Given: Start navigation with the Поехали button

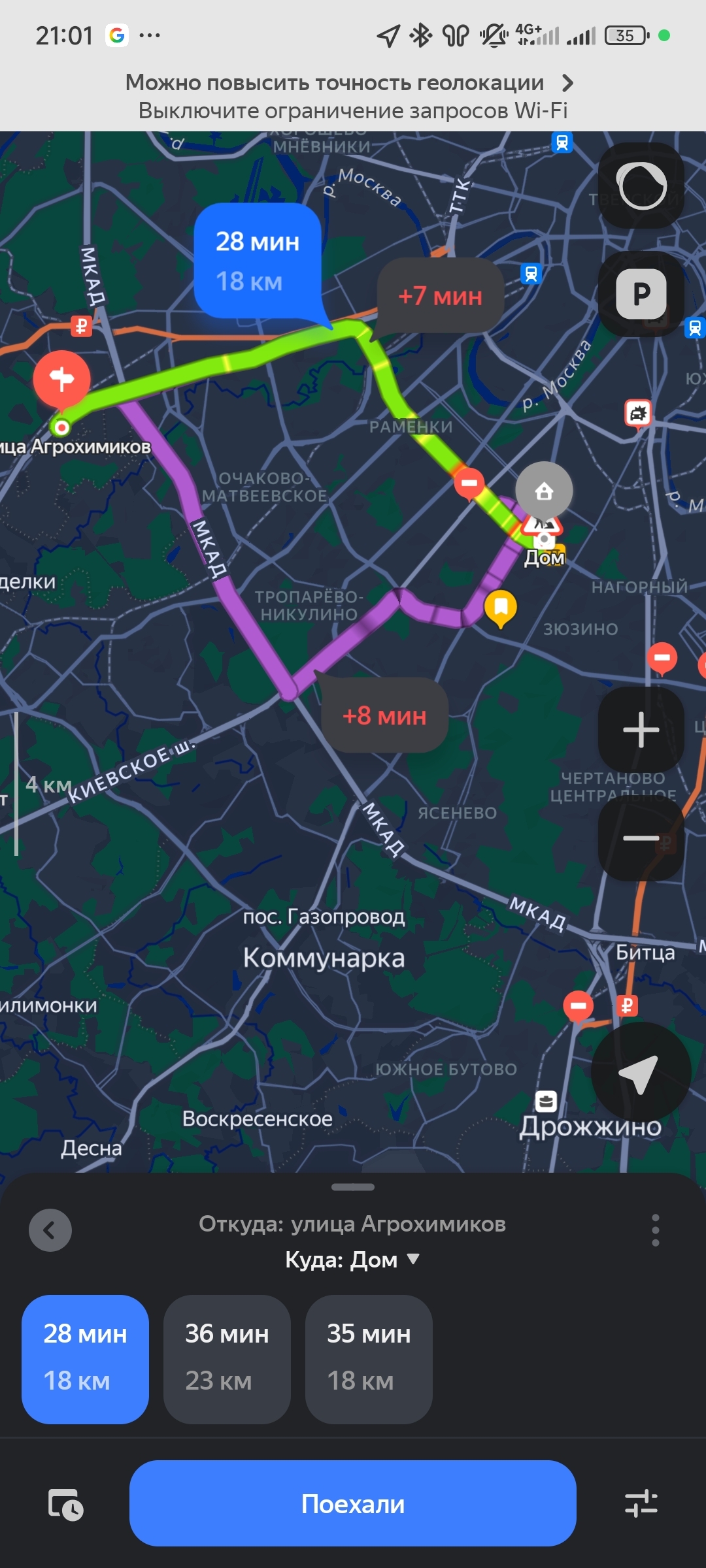Looking at the screenshot, I should [353, 1503].
